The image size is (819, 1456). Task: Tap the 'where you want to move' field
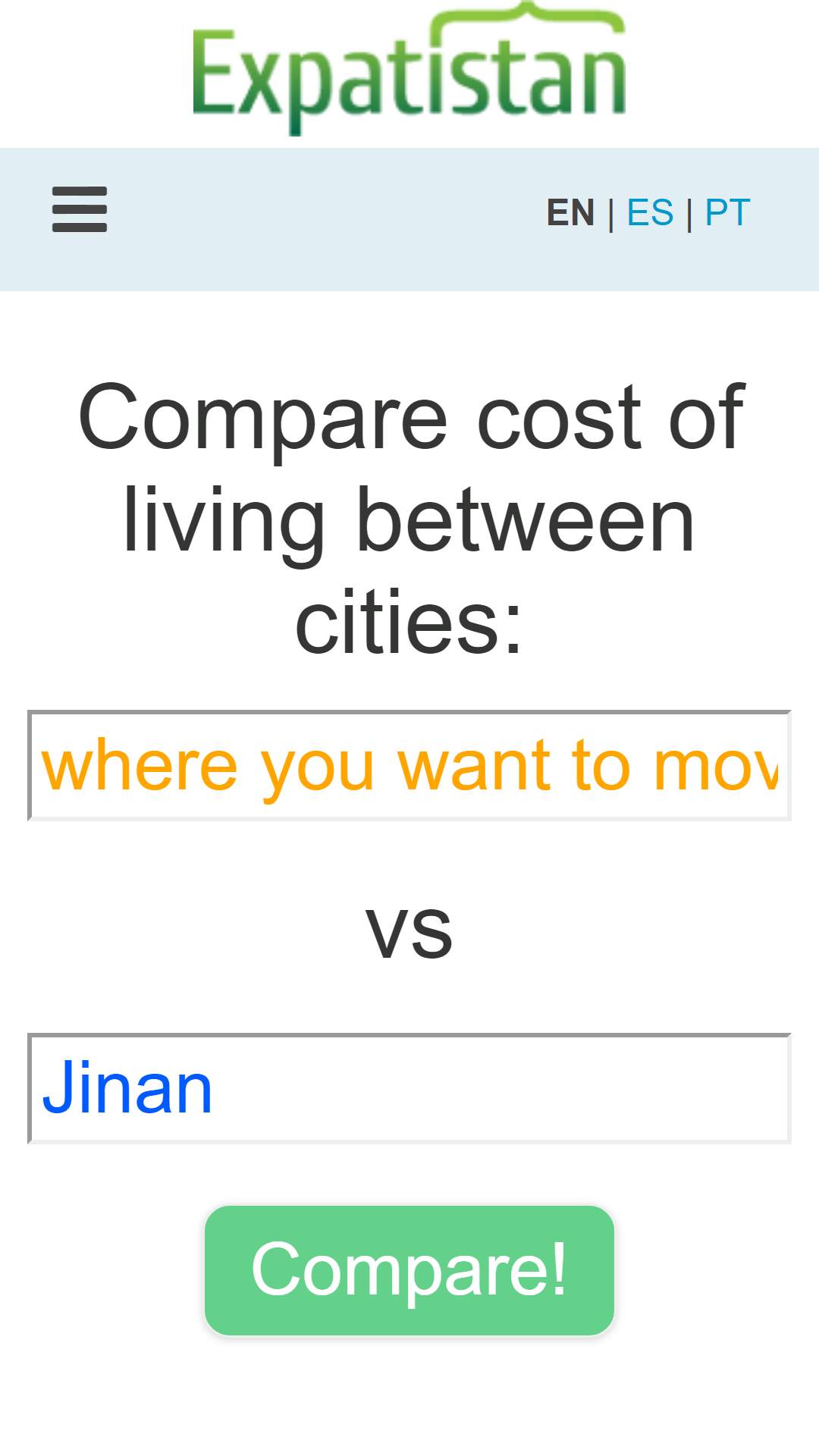click(409, 765)
